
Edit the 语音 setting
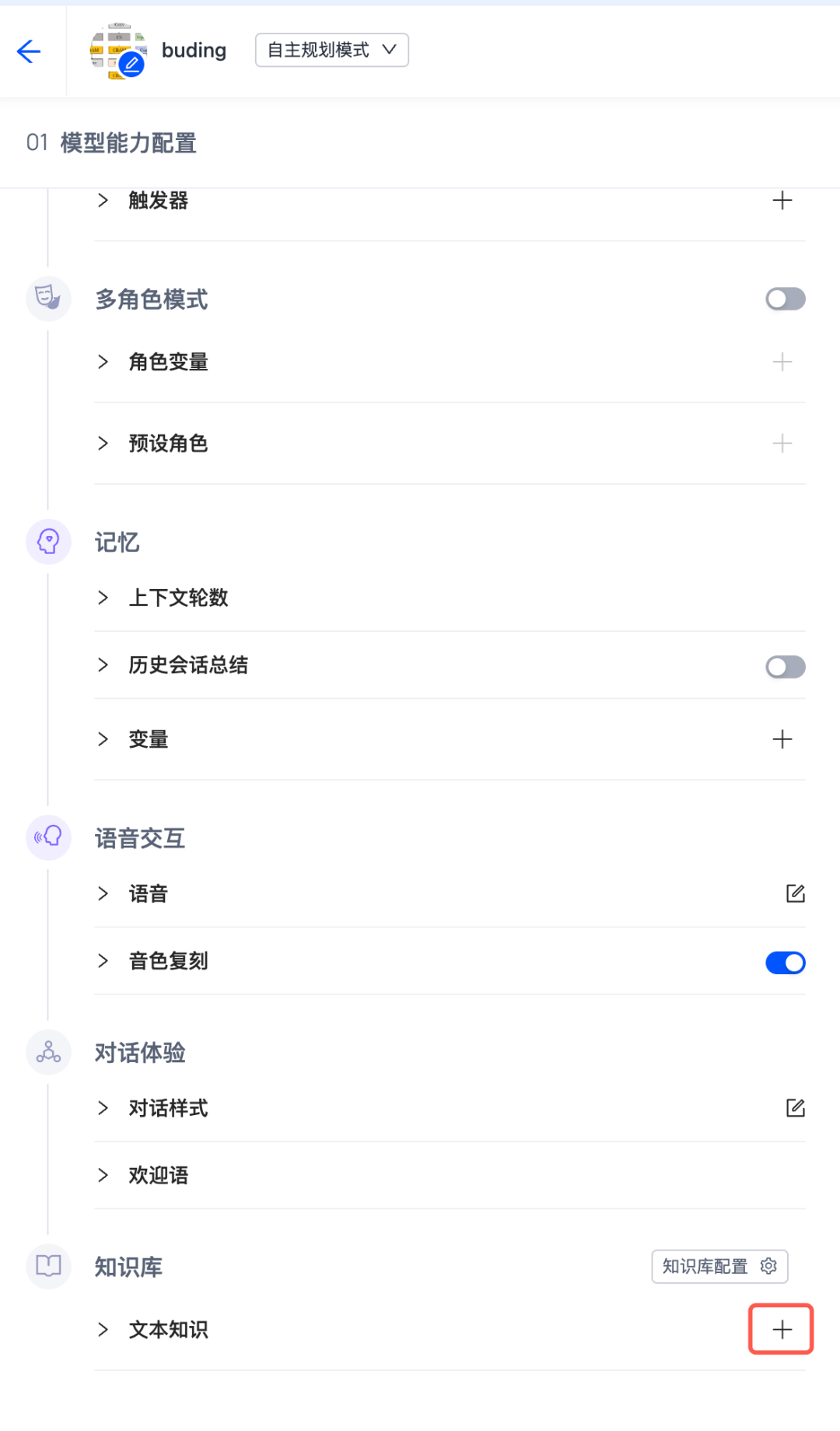(x=795, y=893)
